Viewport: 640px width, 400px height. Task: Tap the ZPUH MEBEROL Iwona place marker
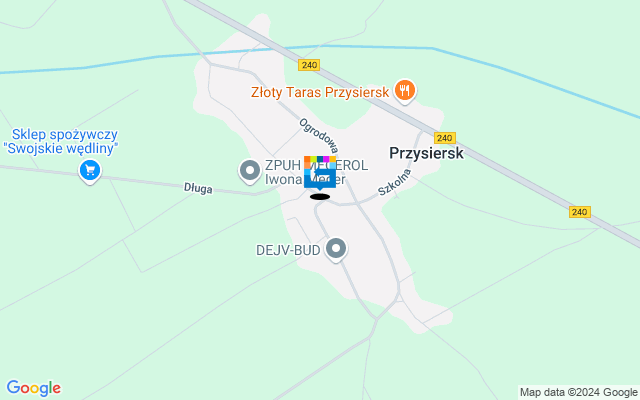250,172
